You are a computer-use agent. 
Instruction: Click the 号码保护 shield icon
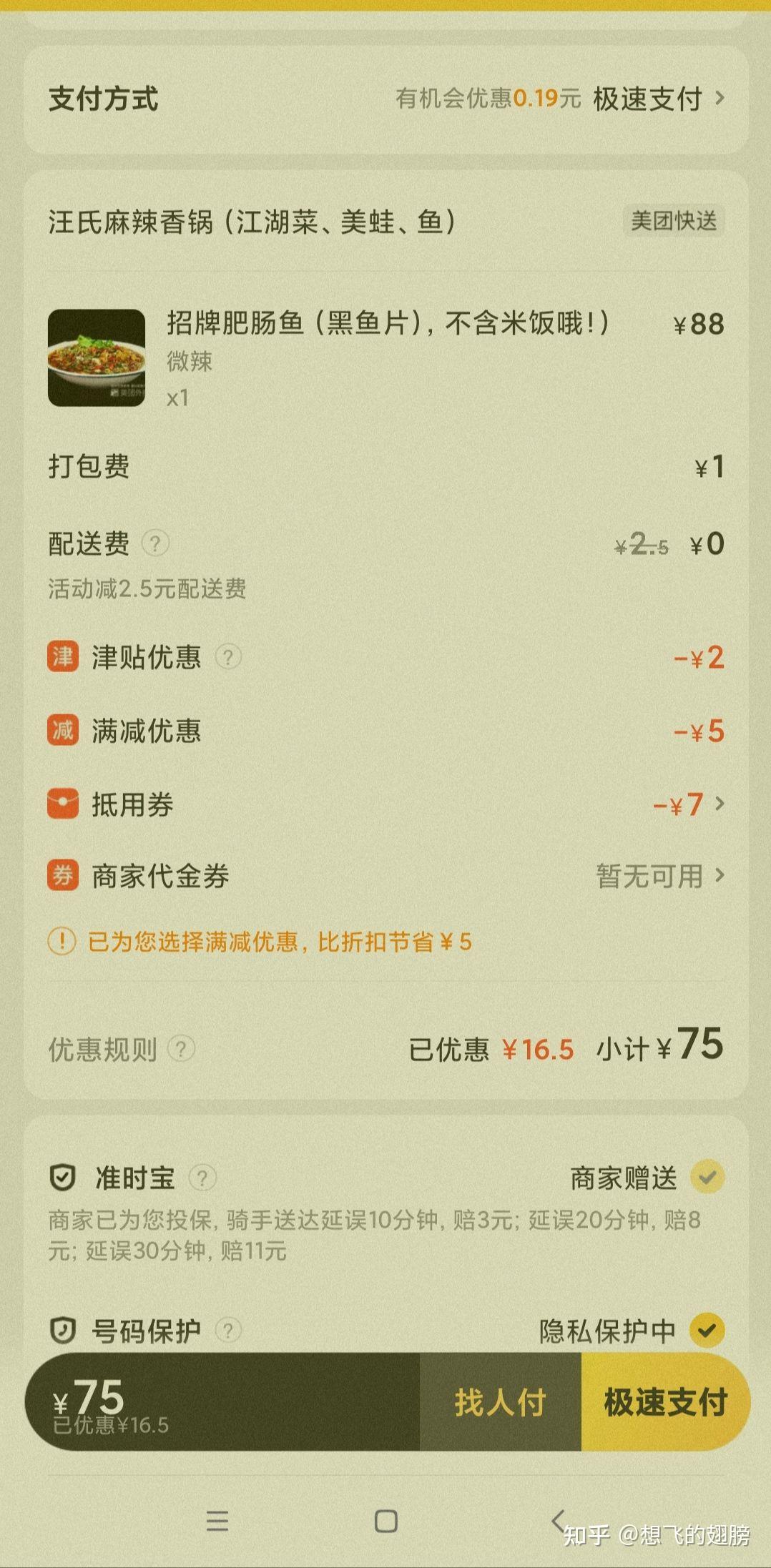64,1328
